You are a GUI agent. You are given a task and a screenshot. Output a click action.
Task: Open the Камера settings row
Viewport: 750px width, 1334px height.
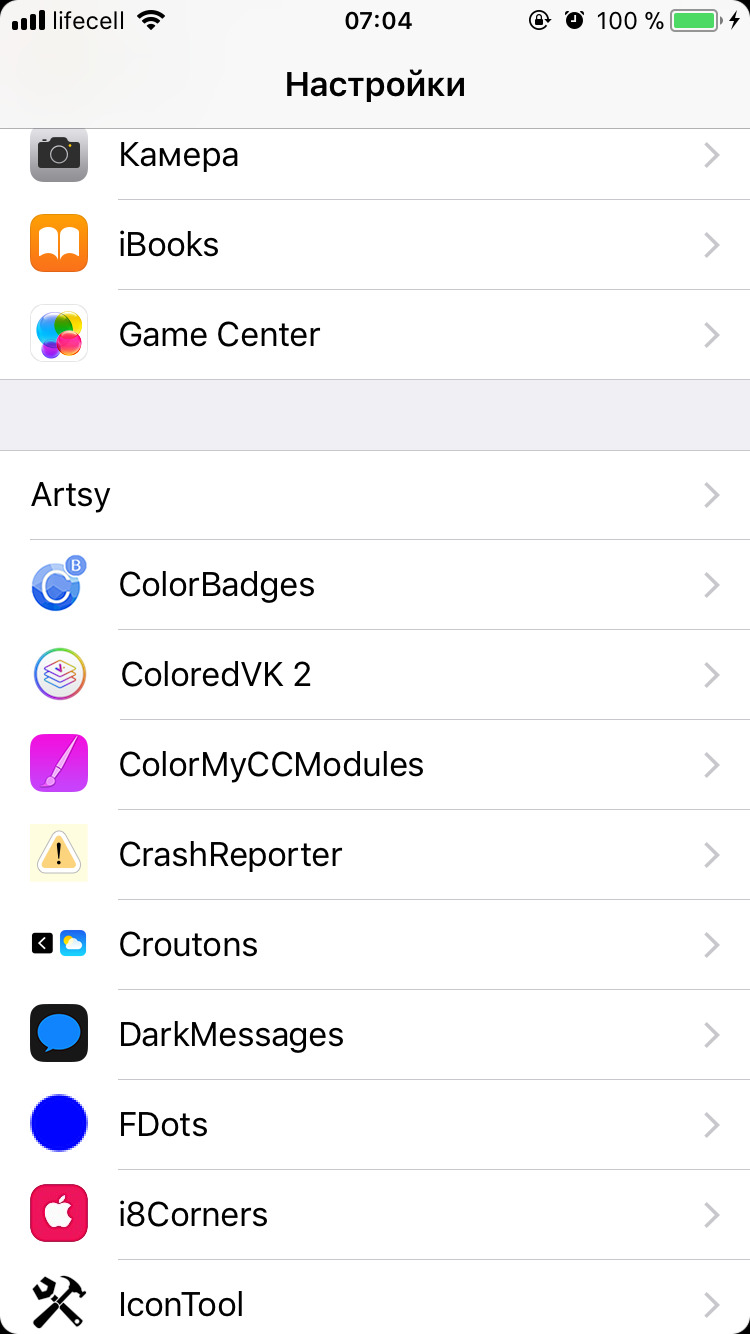375,156
